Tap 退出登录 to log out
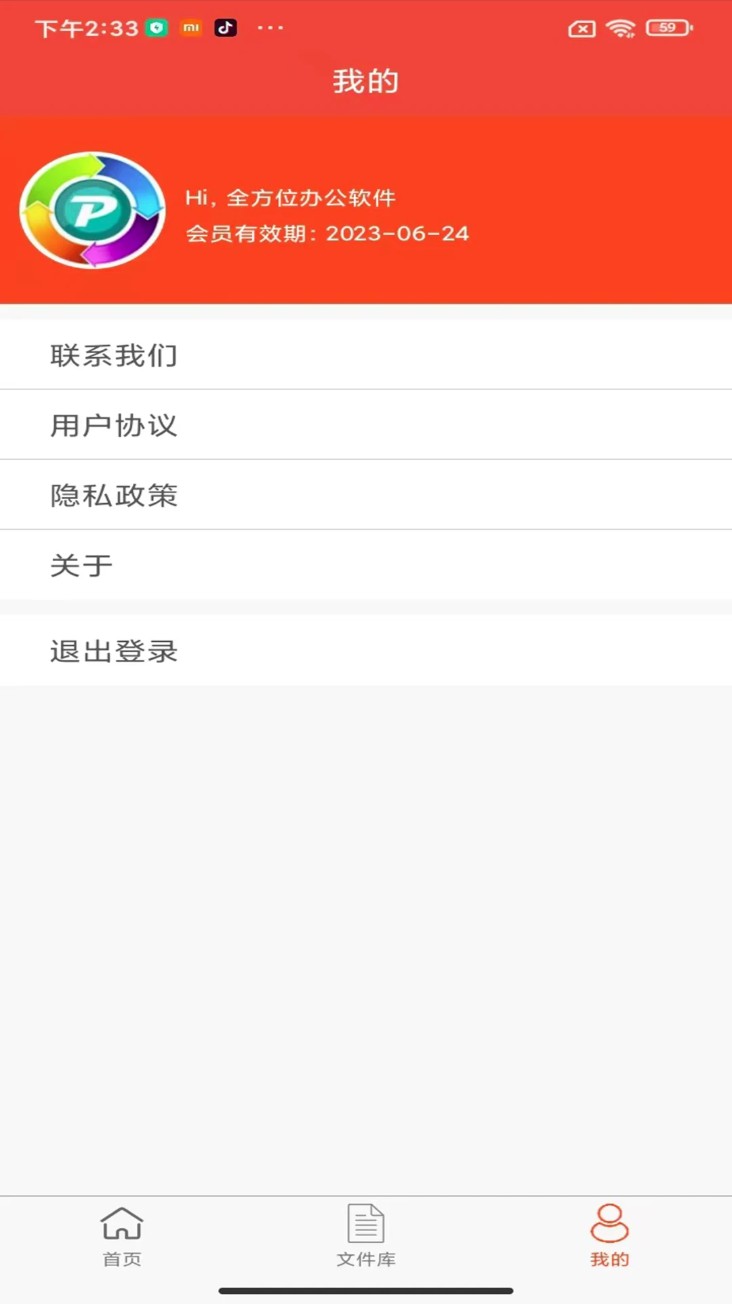Screen dimensions: 732x1304 [115, 651]
